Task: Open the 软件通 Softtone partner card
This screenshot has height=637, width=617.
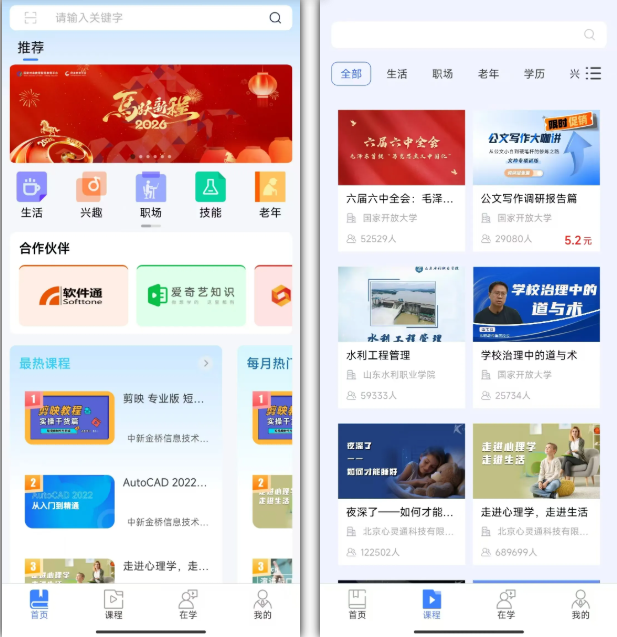Action: tap(74, 295)
